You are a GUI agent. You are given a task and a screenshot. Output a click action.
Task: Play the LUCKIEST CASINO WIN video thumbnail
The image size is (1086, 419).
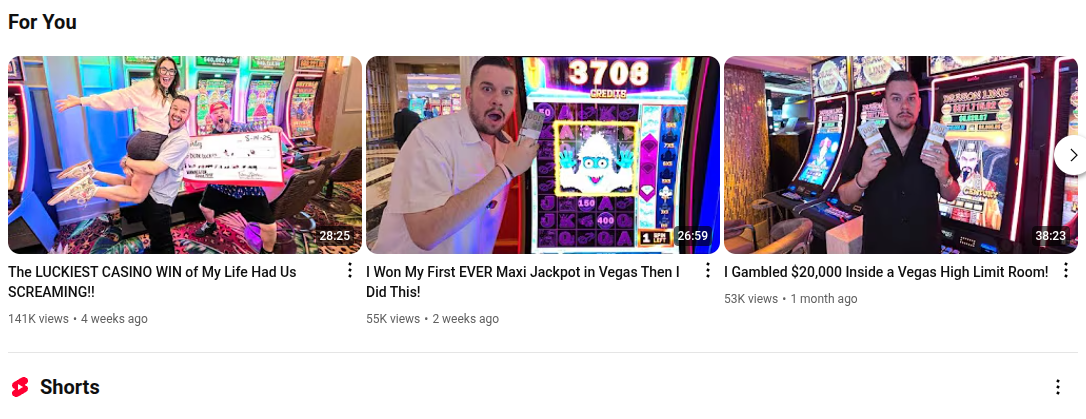coord(185,155)
